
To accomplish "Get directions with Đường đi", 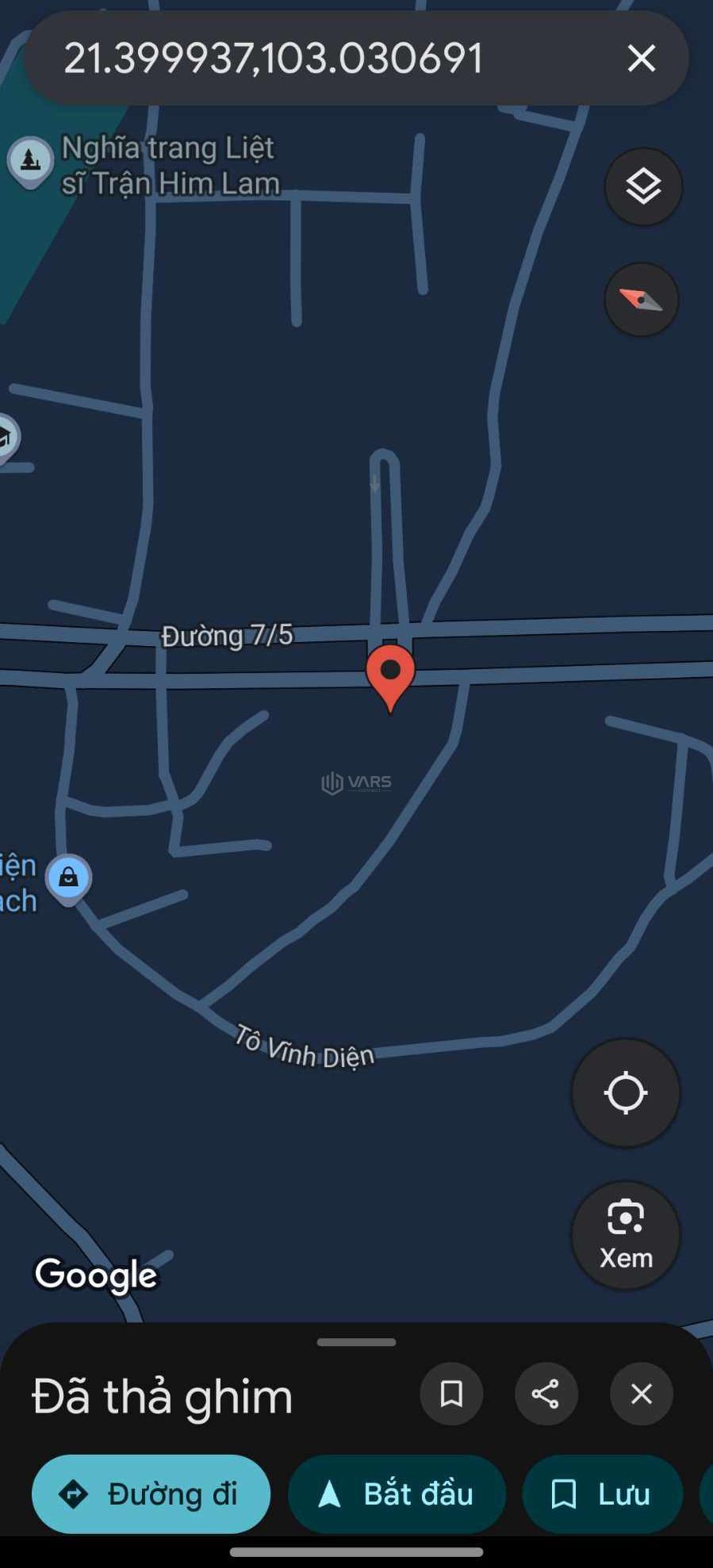I will coord(151,1494).
